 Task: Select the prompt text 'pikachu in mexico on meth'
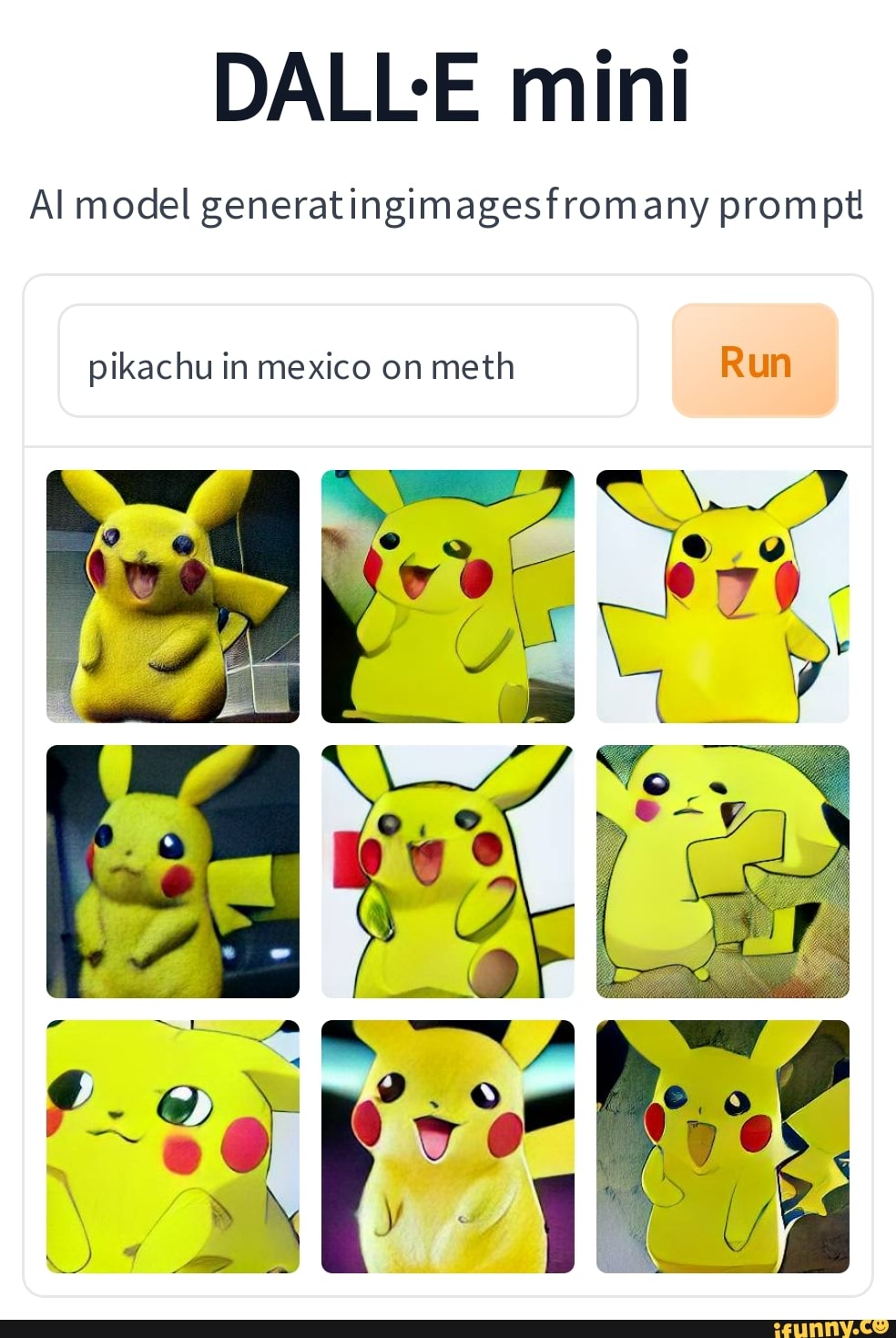(300, 365)
